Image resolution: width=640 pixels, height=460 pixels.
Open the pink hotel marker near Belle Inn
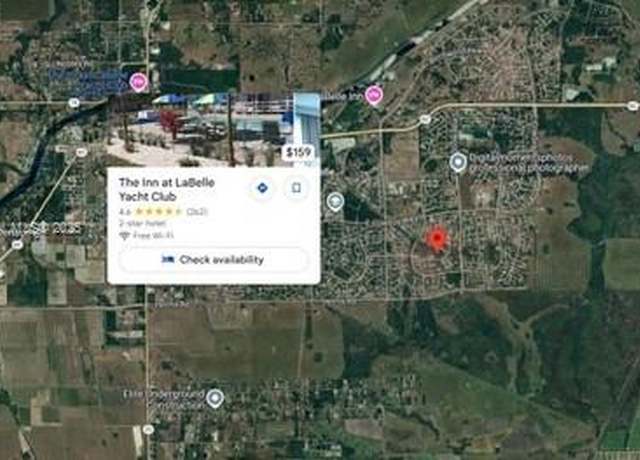point(373,96)
